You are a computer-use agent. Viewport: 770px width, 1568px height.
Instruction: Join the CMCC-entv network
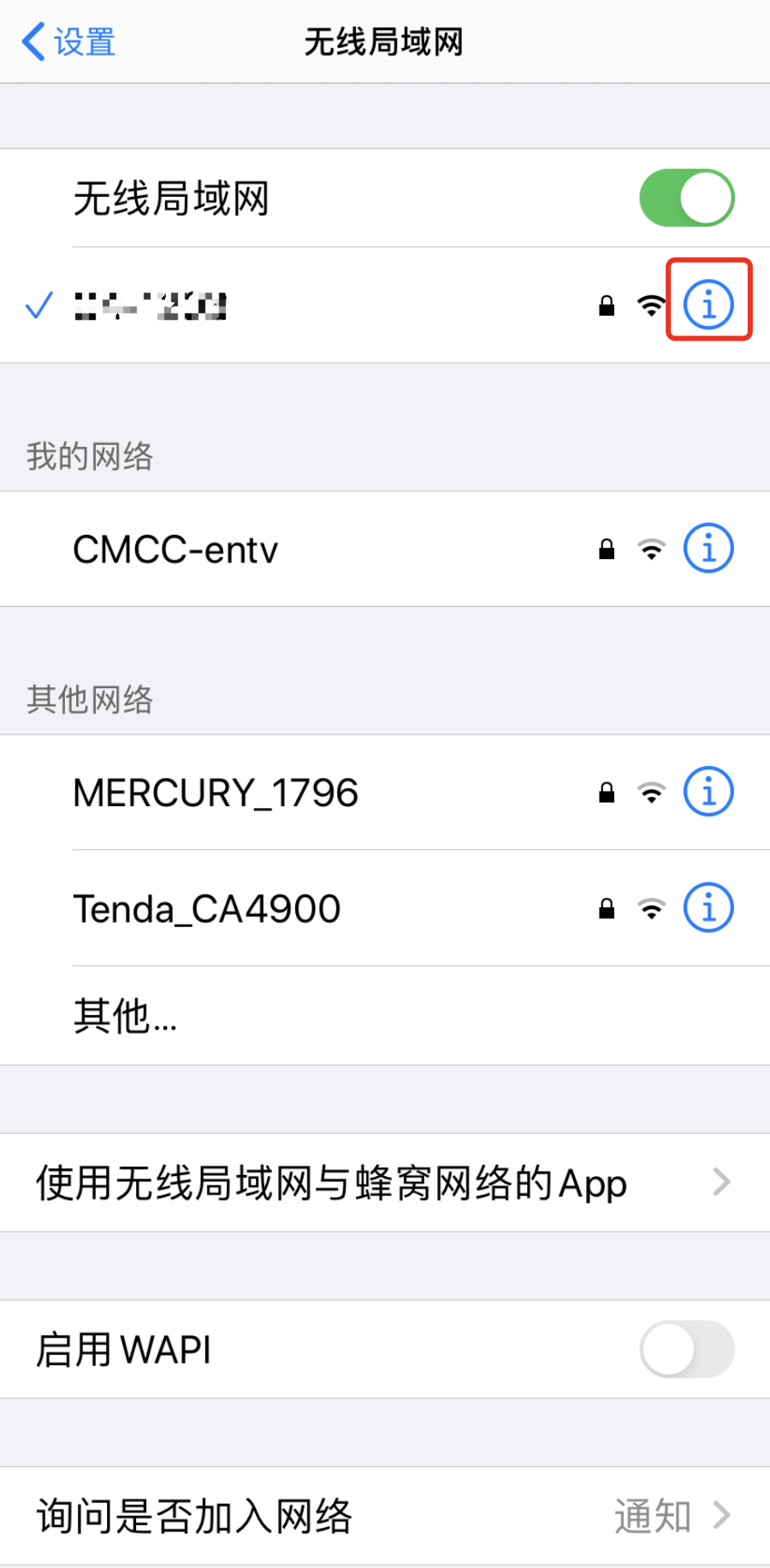(175, 549)
